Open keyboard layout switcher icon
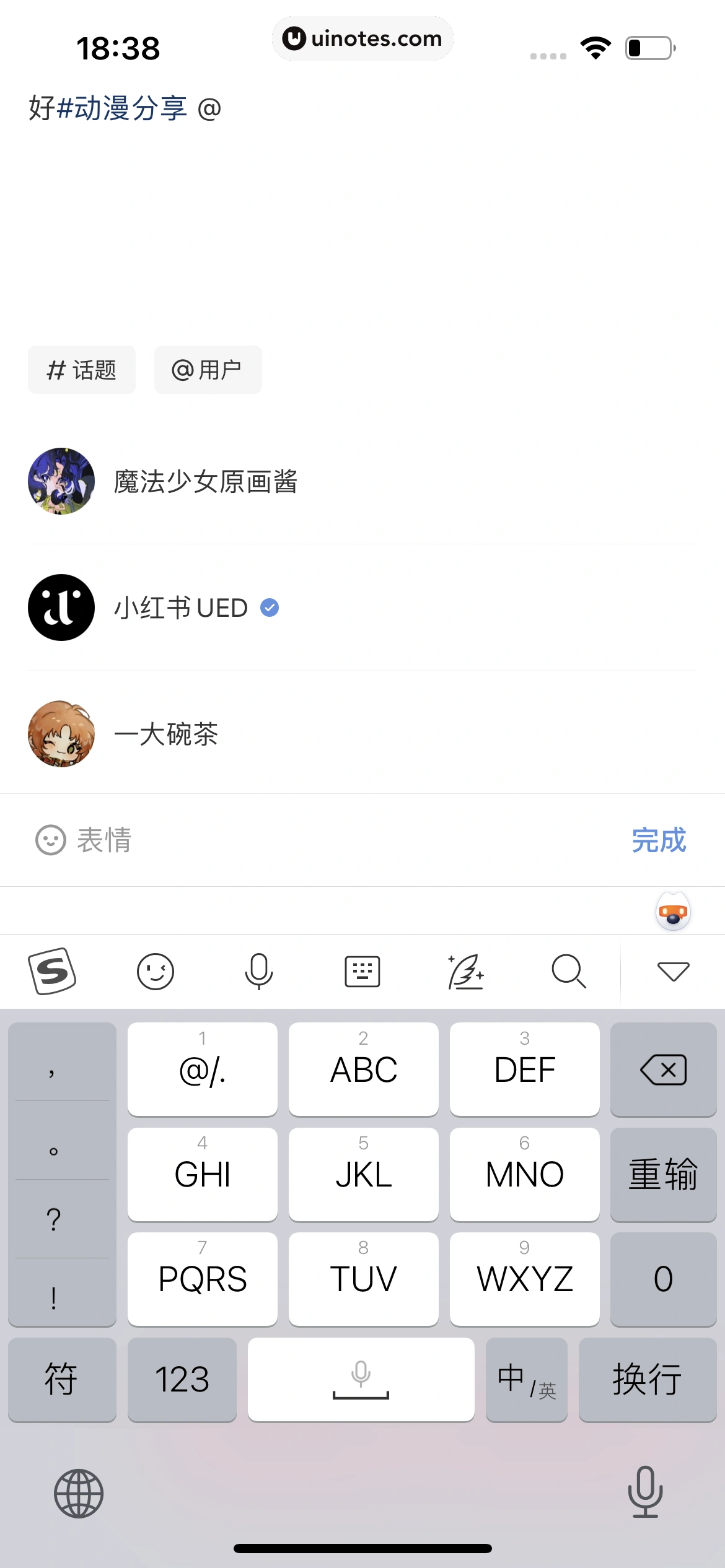 pos(362,971)
